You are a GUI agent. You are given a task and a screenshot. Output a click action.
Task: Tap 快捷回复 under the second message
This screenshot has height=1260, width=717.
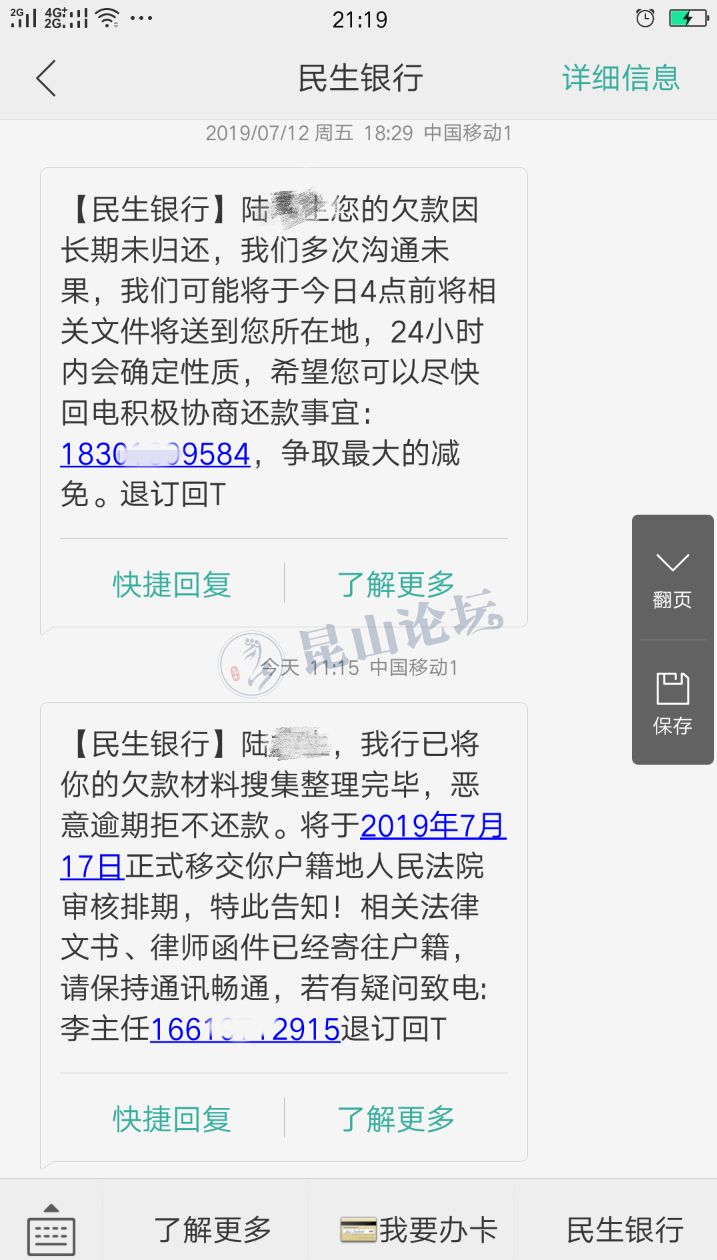172,1118
